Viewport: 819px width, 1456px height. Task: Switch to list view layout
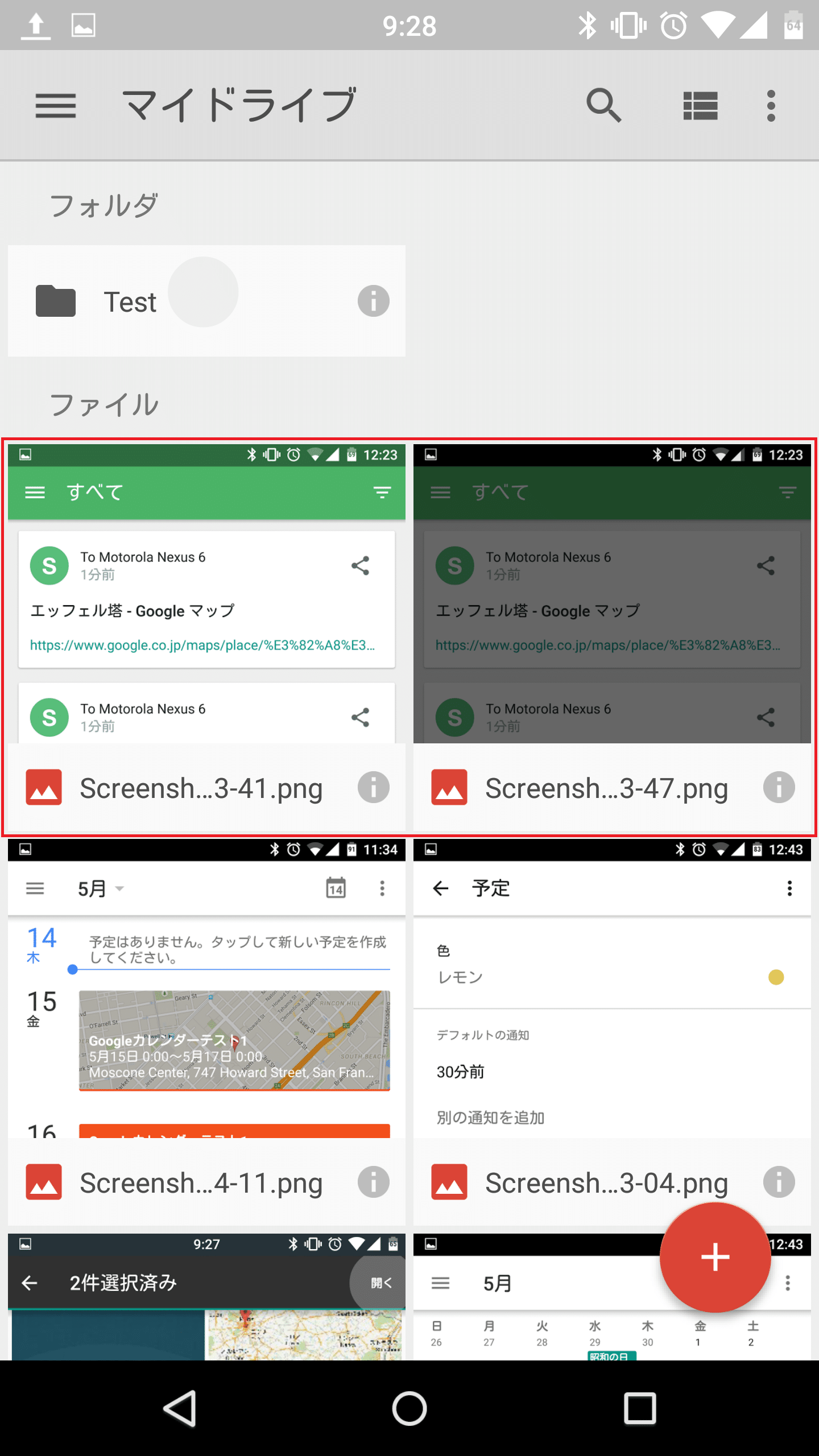(700, 106)
